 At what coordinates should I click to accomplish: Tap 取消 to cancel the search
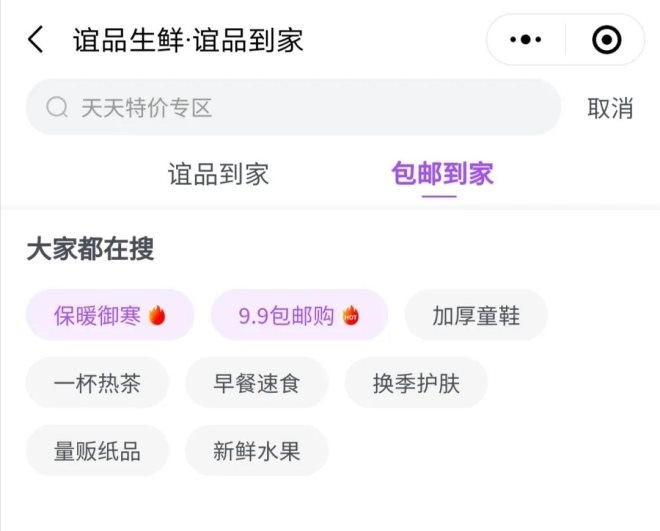point(610,108)
